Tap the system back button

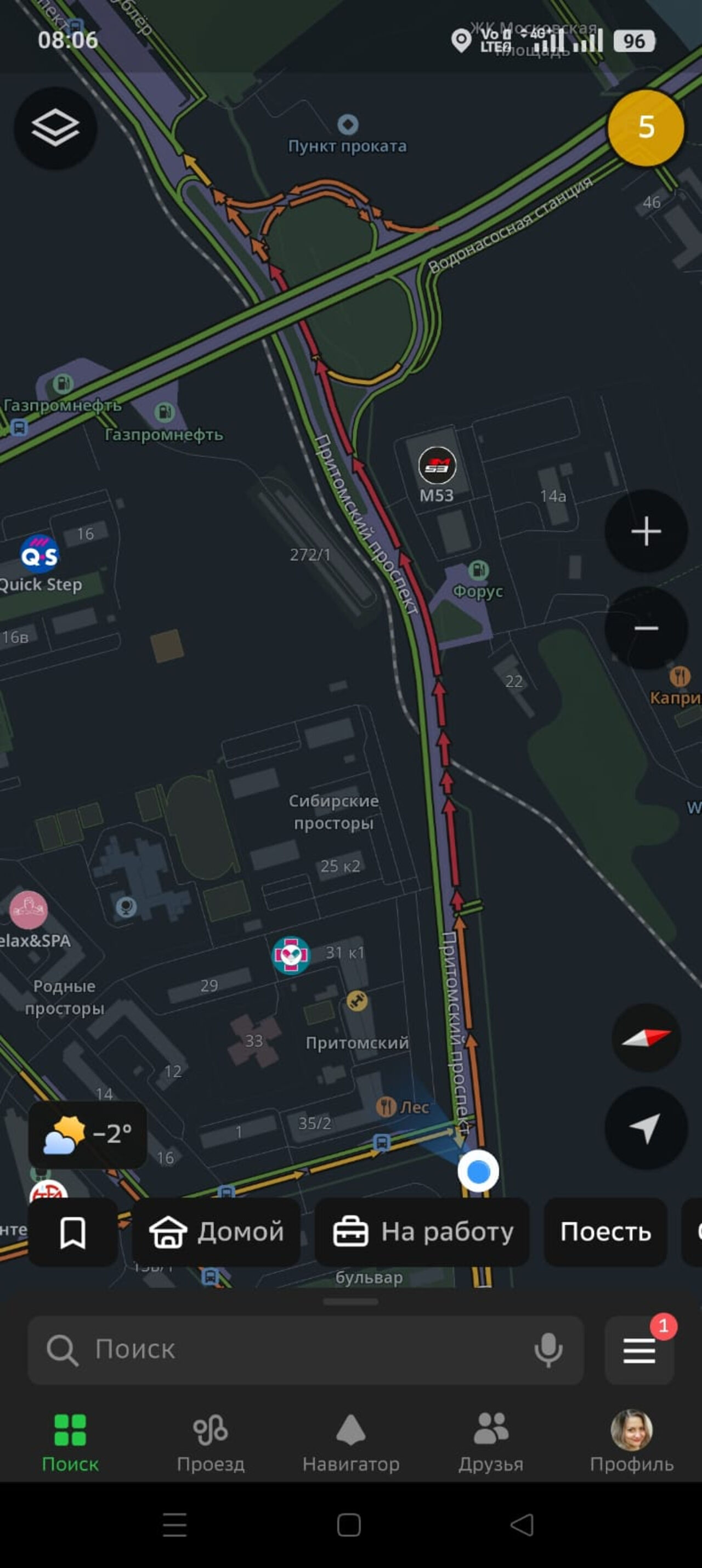522,1525
